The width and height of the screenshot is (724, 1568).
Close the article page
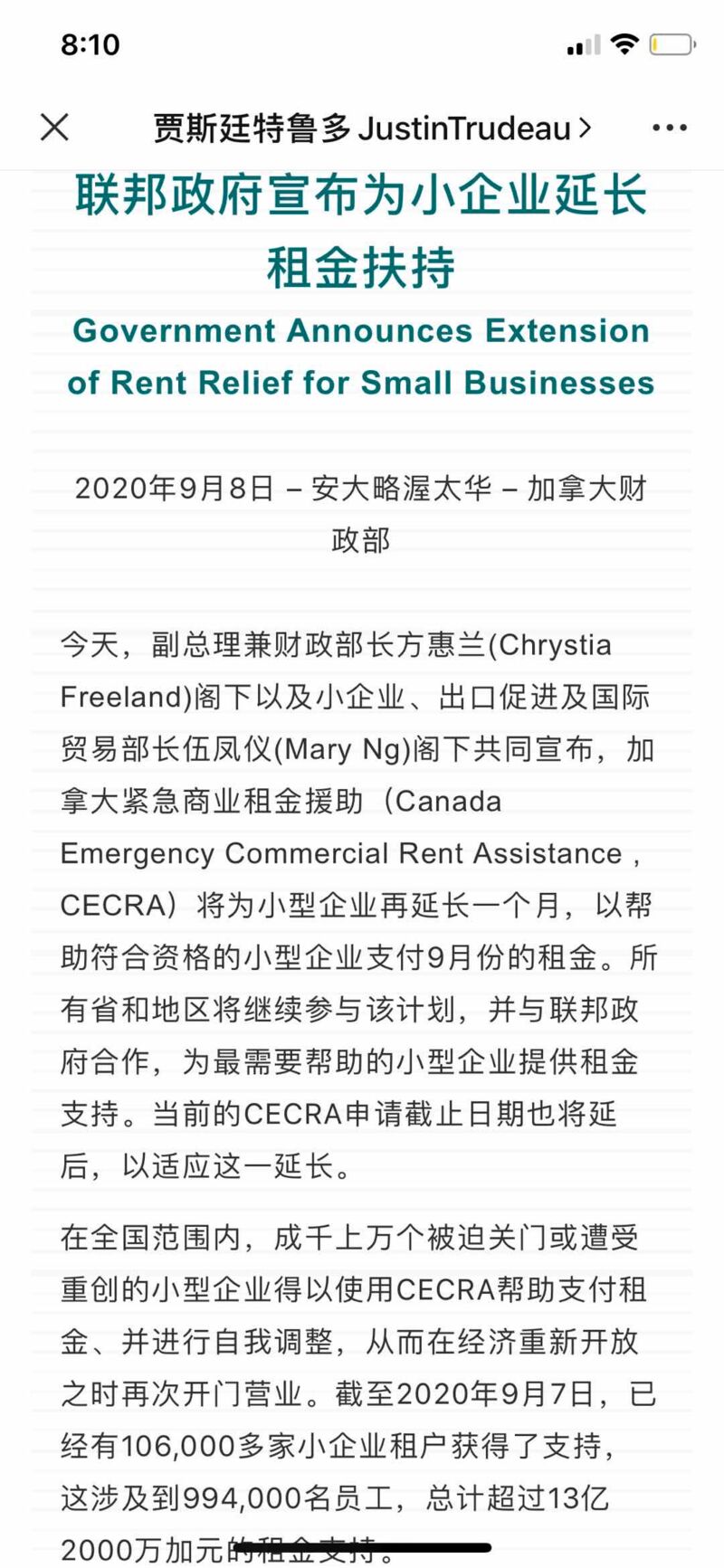[55, 128]
